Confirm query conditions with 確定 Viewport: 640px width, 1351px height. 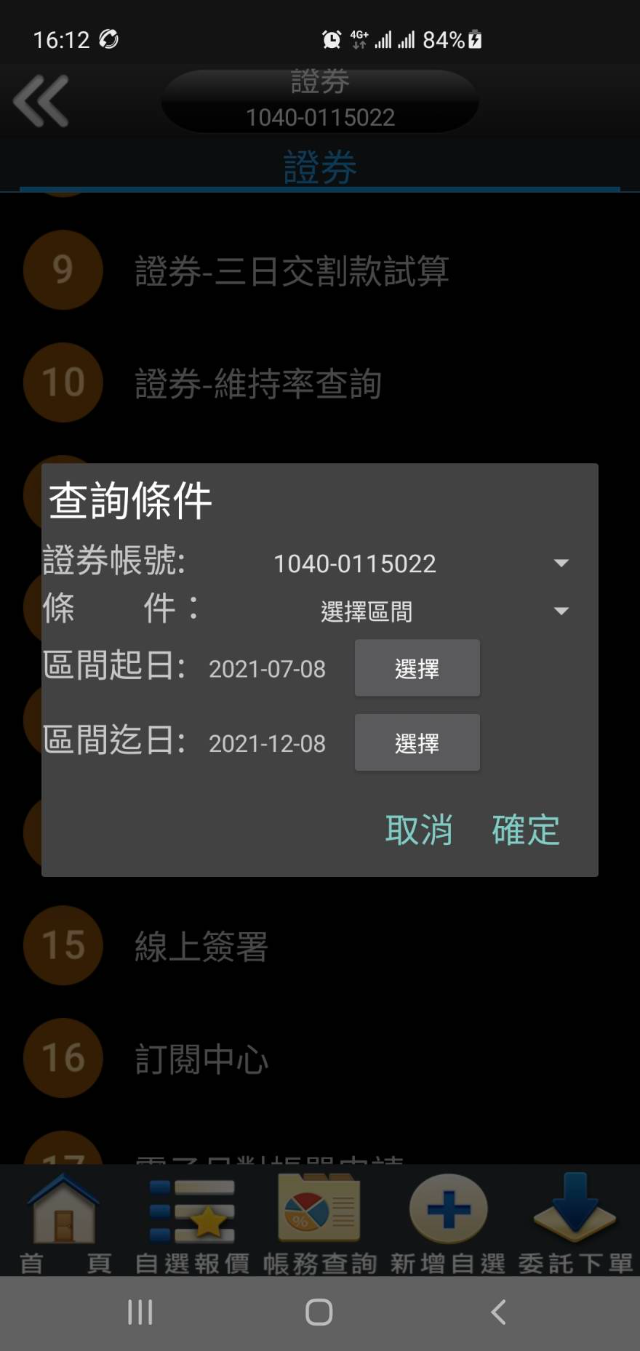point(525,830)
